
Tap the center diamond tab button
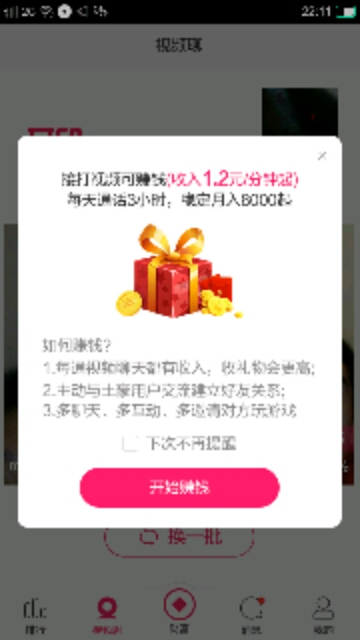click(180, 610)
